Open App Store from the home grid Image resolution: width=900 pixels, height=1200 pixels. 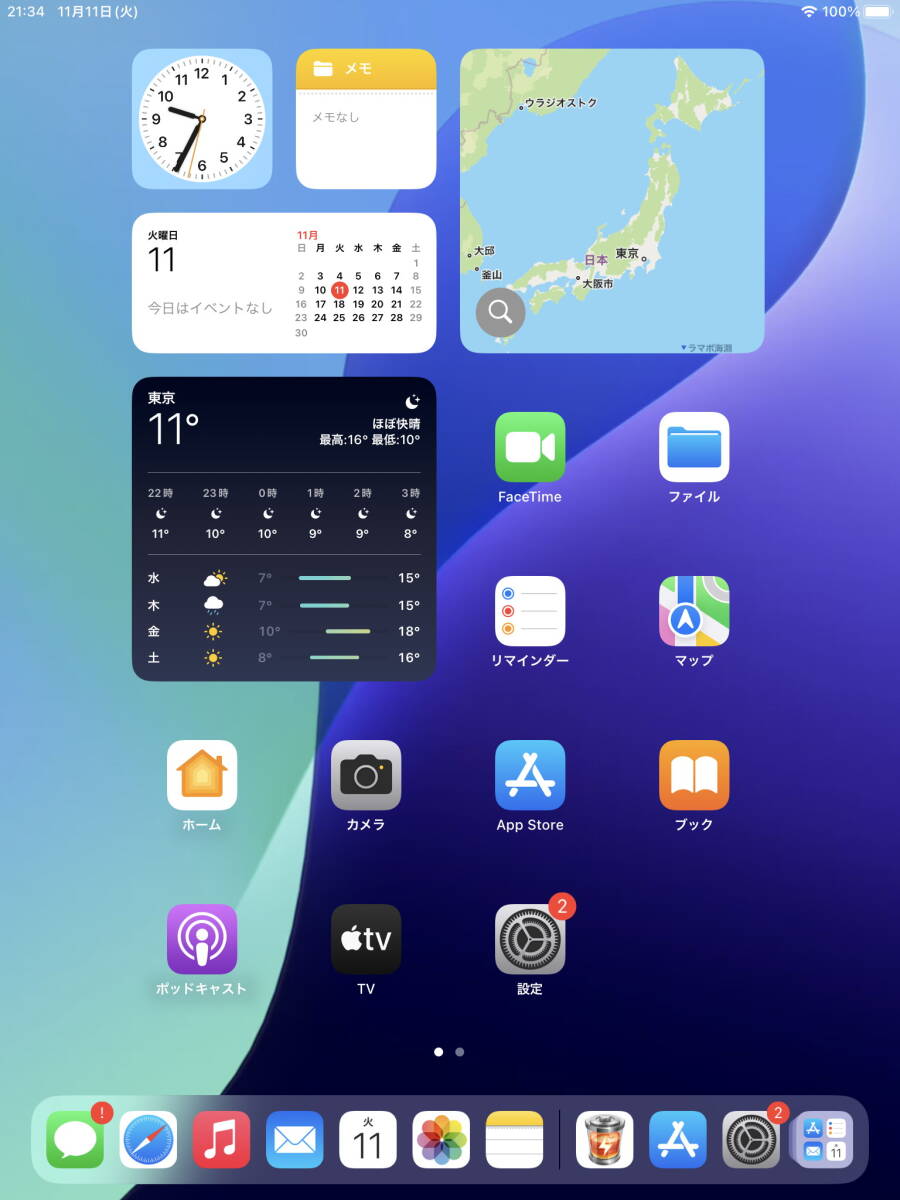pyautogui.click(x=530, y=775)
